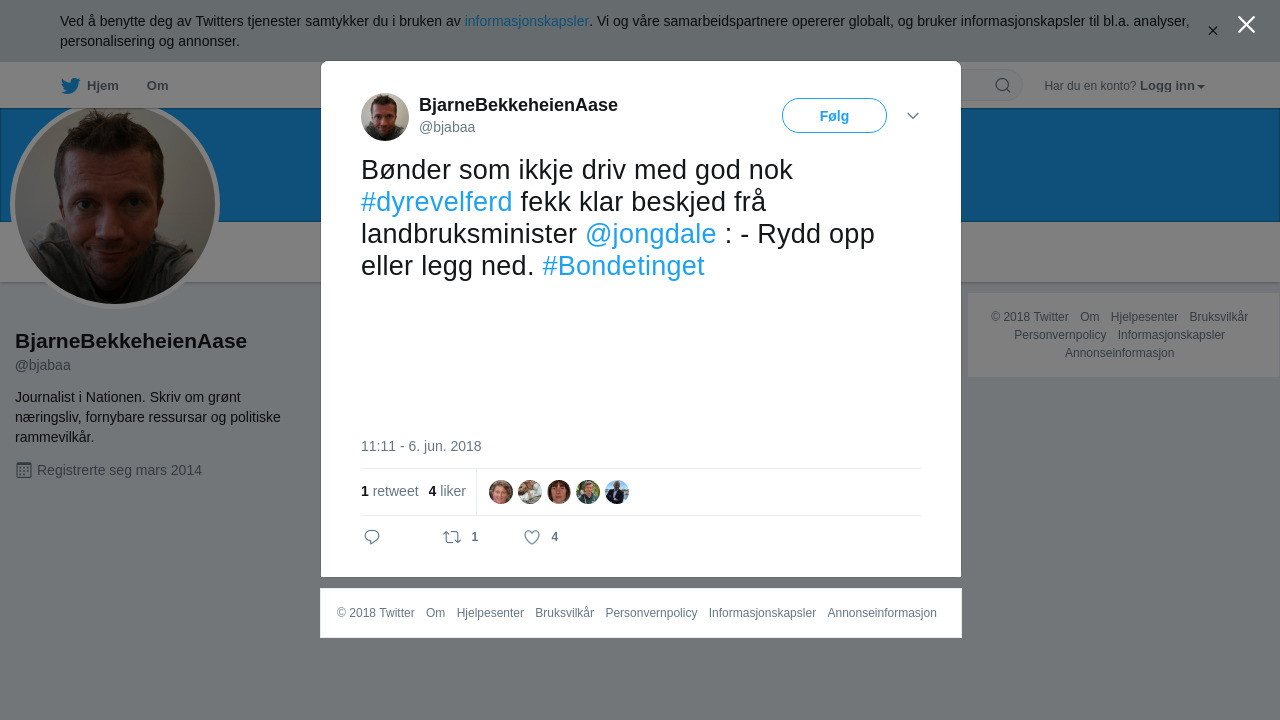
Task: Open the @jongdale profile mention
Action: [x=650, y=234]
